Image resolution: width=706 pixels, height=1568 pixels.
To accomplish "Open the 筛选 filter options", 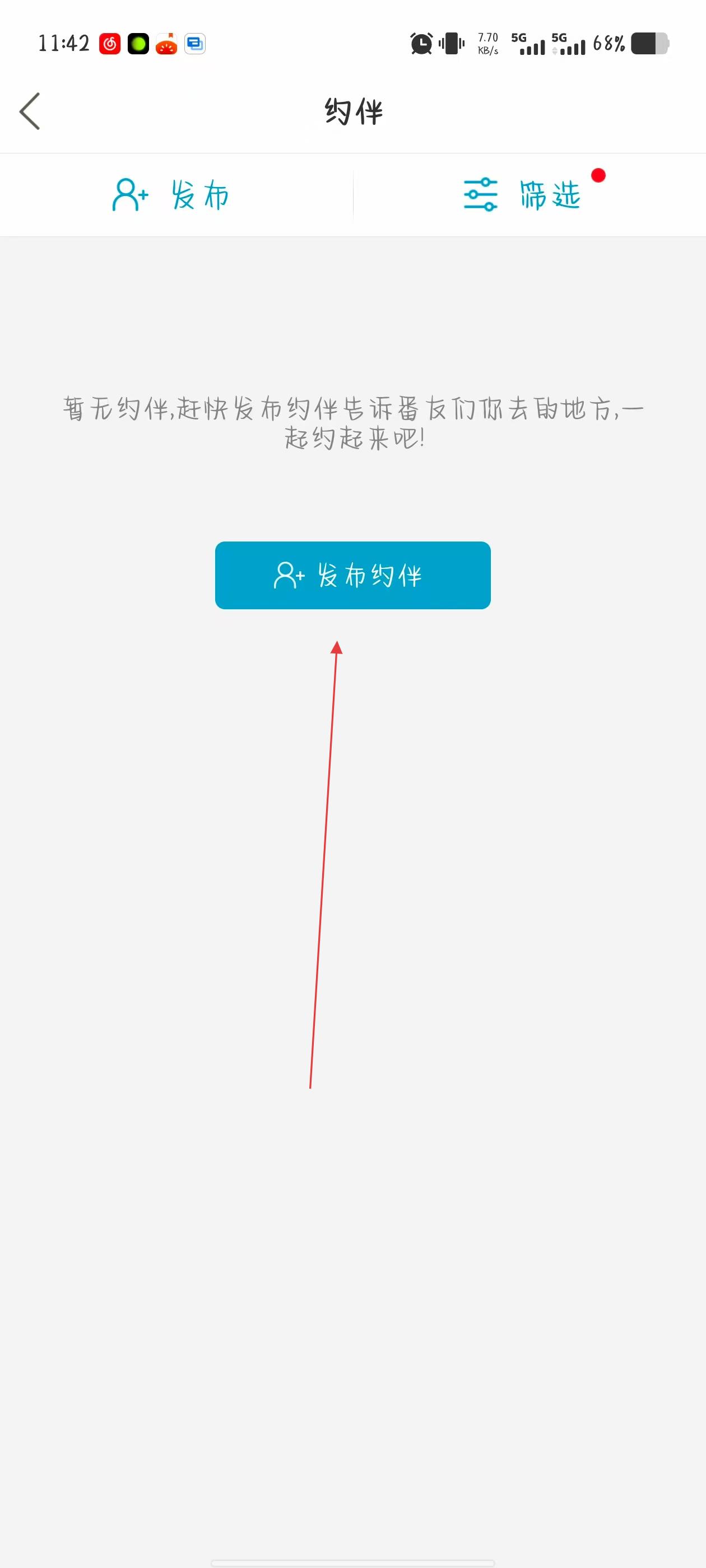I will coord(523,195).
